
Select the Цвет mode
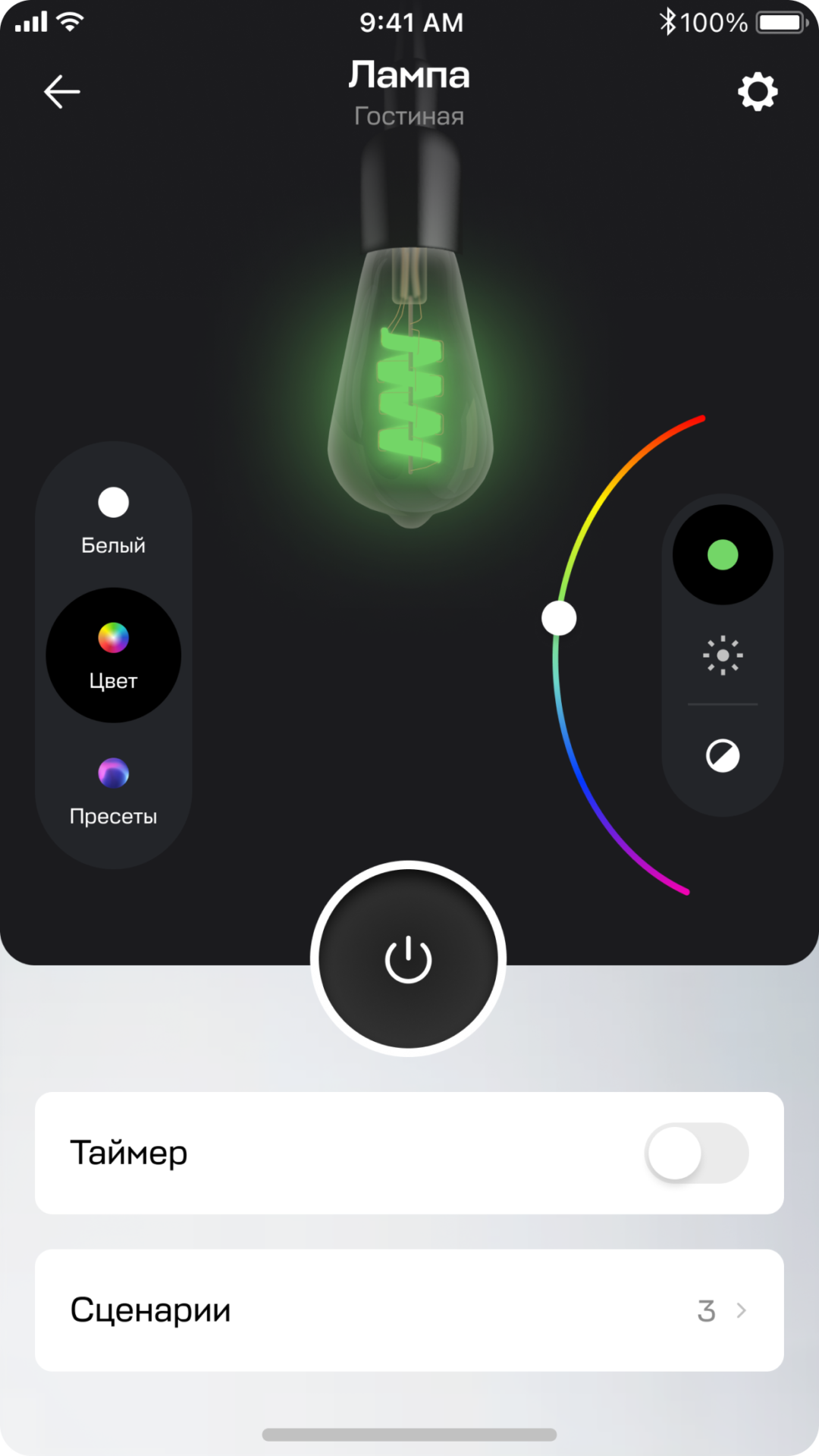(x=114, y=654)
